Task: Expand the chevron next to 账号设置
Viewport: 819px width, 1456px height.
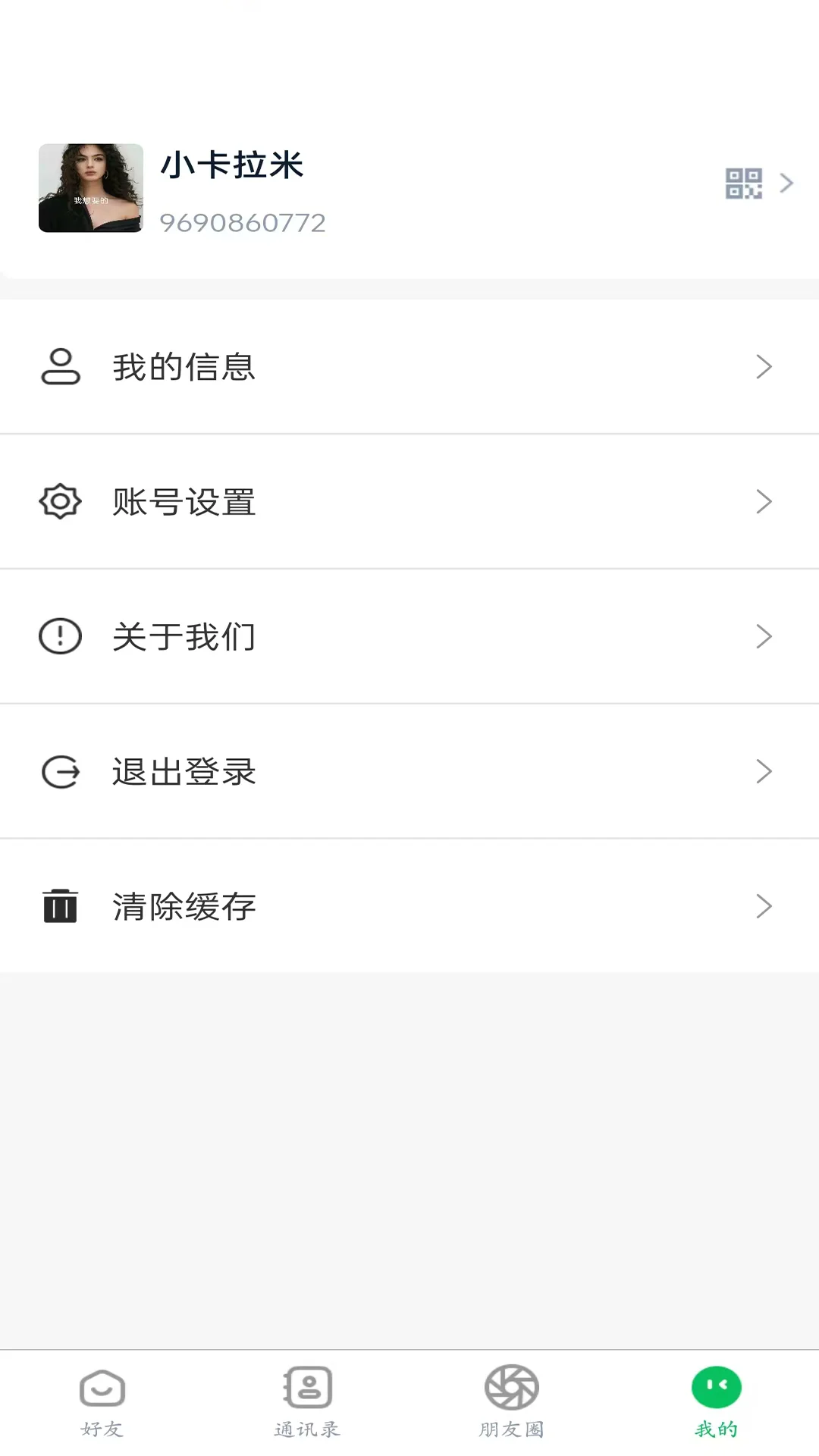Action: point(764,501)
